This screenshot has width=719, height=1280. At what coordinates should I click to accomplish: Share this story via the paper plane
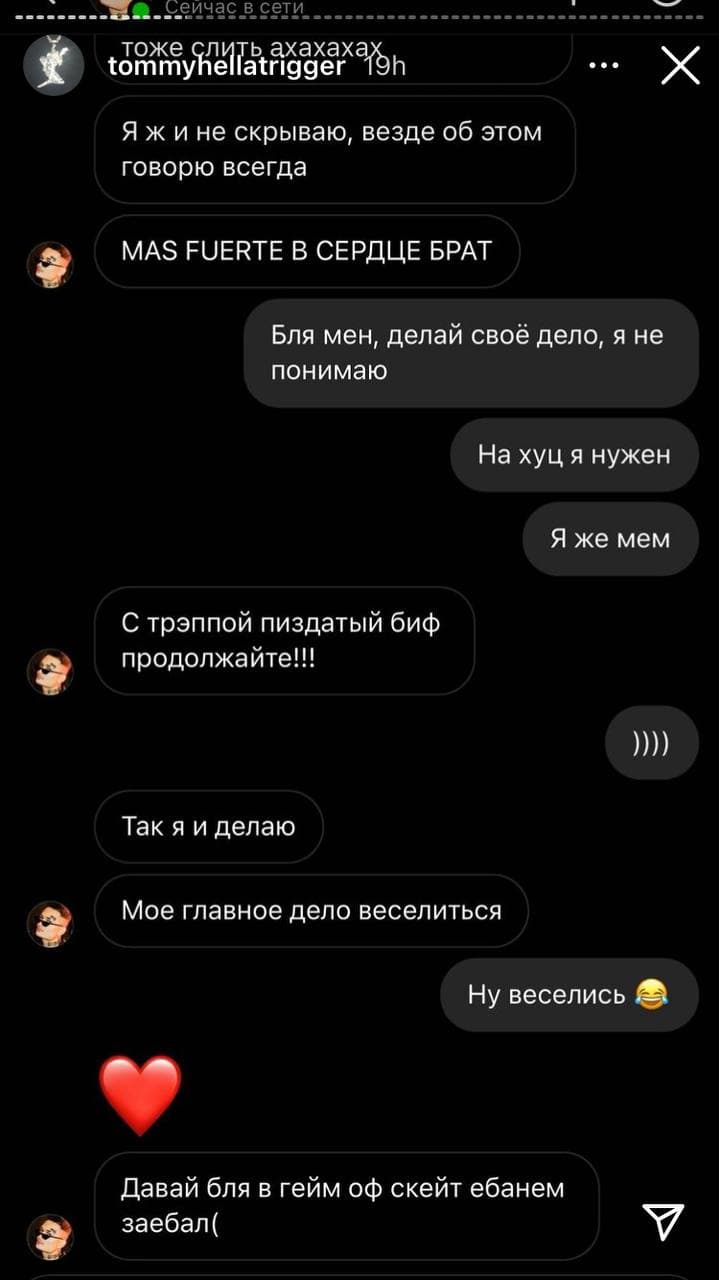coord(662,1218)
